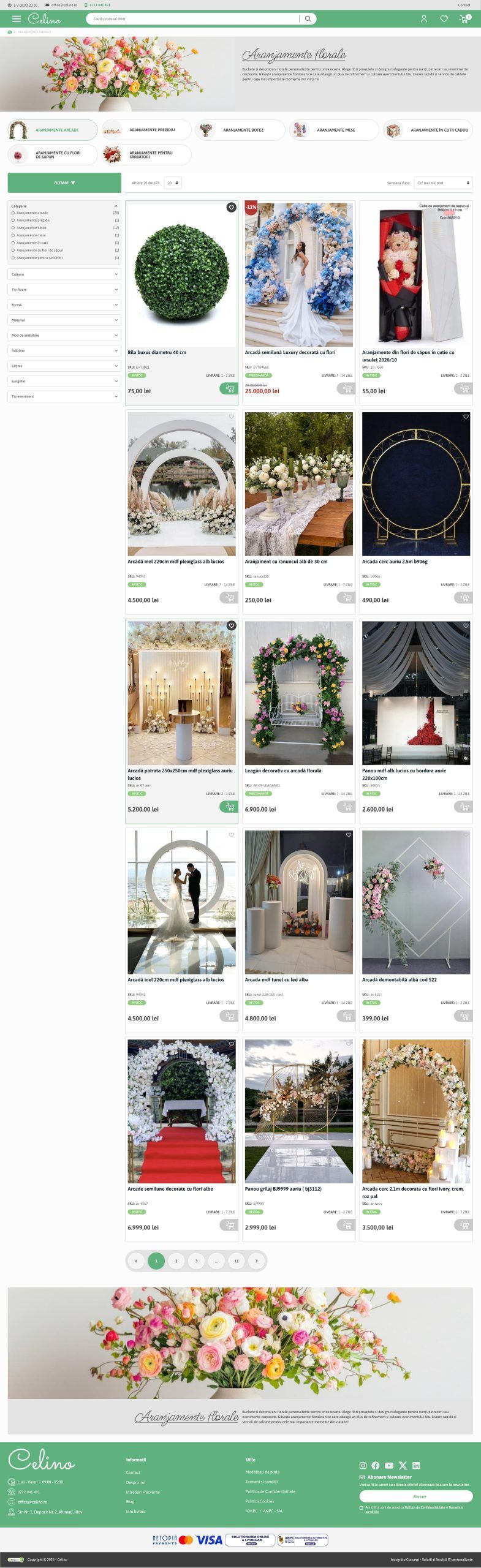Image resolution: width=481 pixels, height=1568 pixels.
Task: Expand the Material filter
Action: pyautogui.click(x=64, y=320)
